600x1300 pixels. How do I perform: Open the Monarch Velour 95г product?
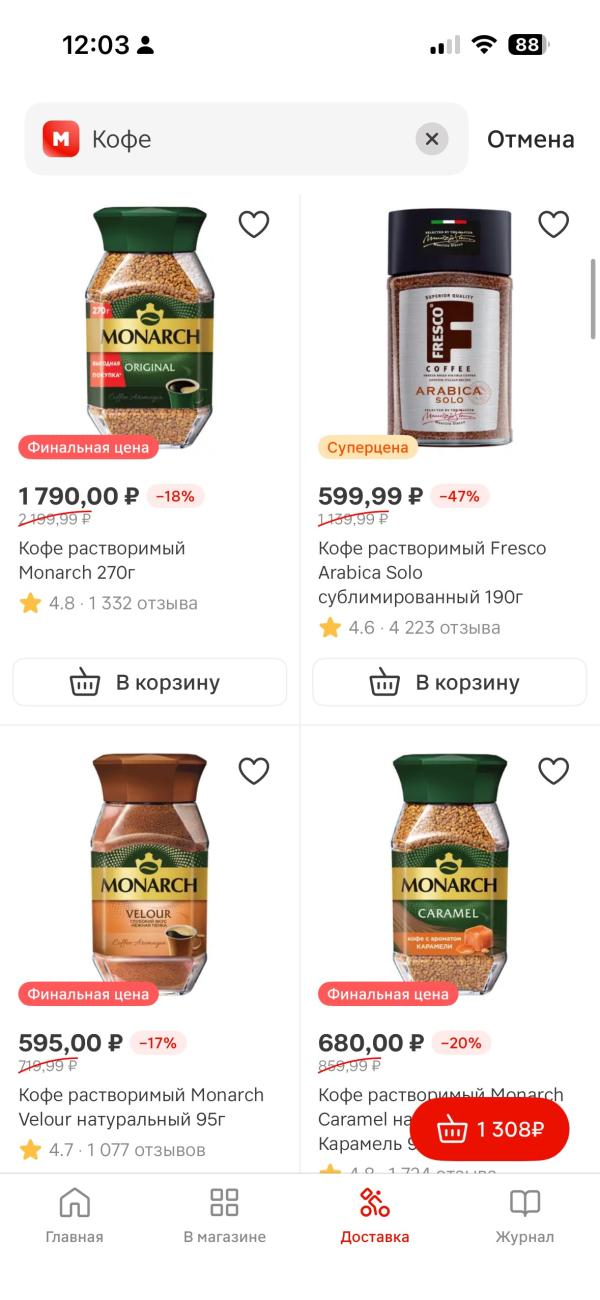click(x=149, y=875)
